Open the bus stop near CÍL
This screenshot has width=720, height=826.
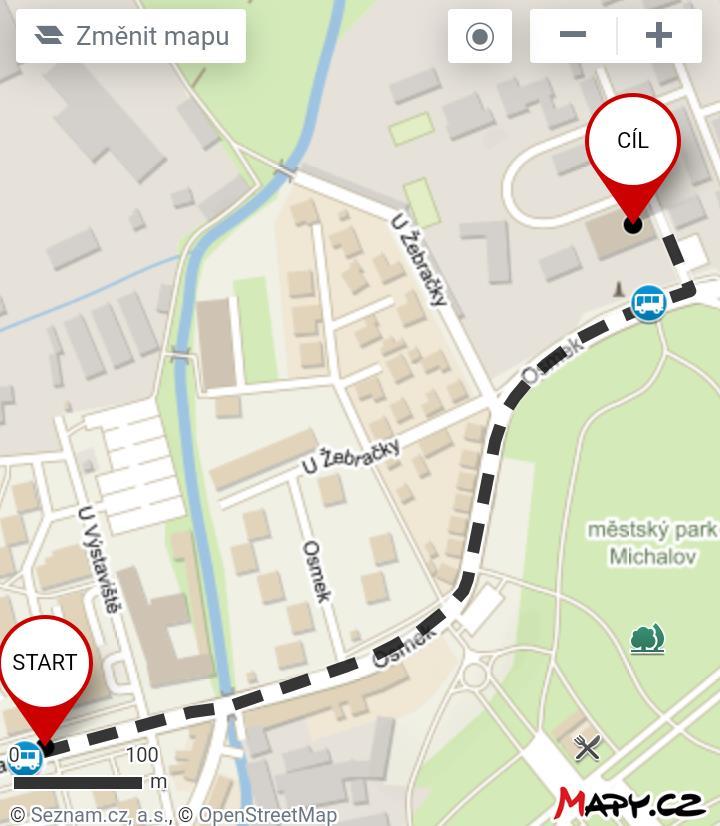pyautogui.click(x=648, y=302)
